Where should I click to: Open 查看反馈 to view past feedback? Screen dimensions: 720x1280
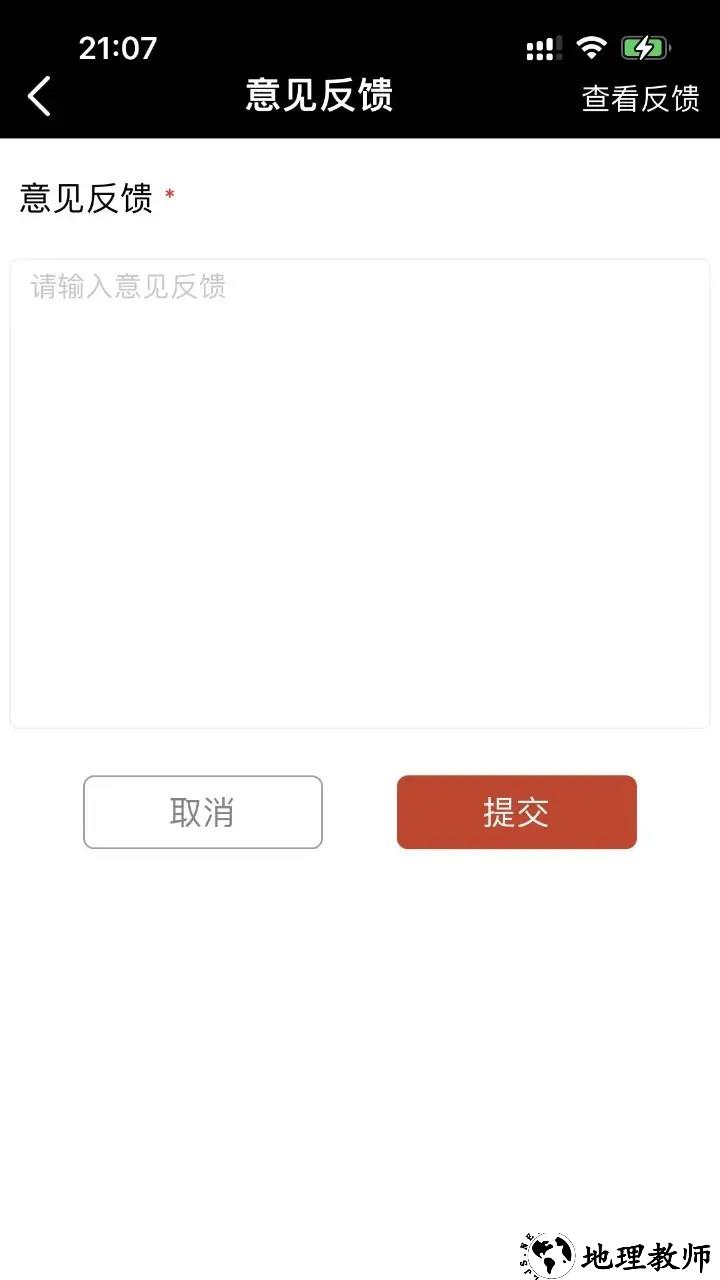pyautogui.click(x=642, y=99)
